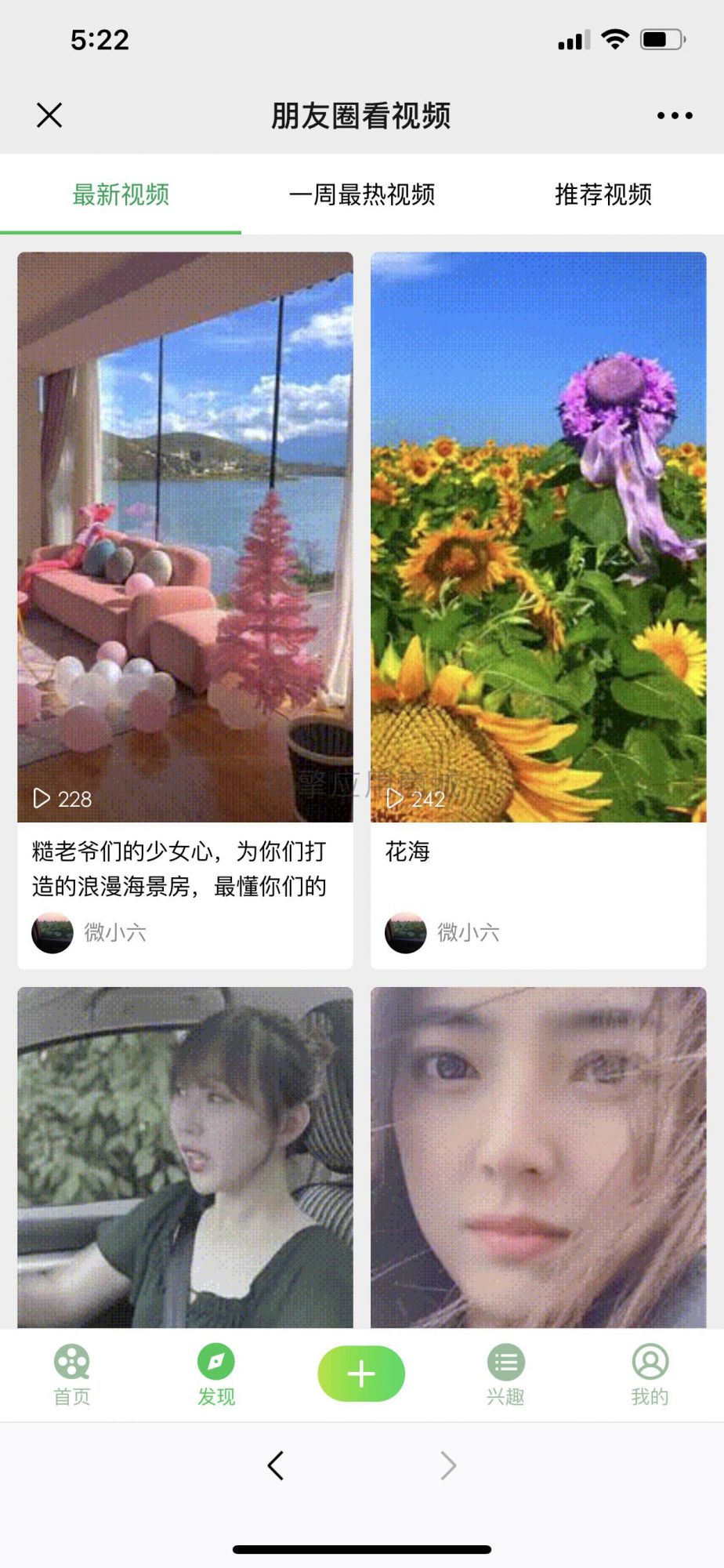Open the 我的 profile tab
The height and width of the screenshot is (1568, 724).
pos(650,1374)
